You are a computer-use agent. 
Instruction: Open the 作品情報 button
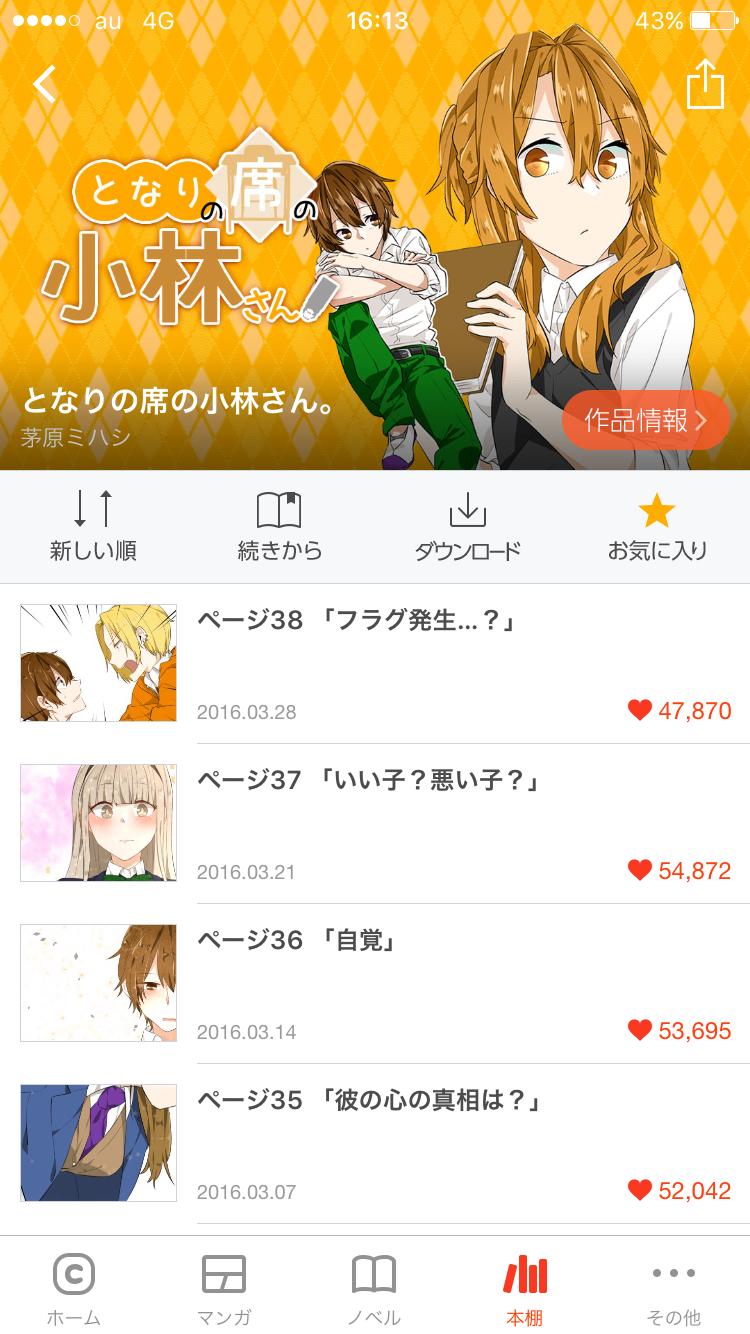[645, 420]
